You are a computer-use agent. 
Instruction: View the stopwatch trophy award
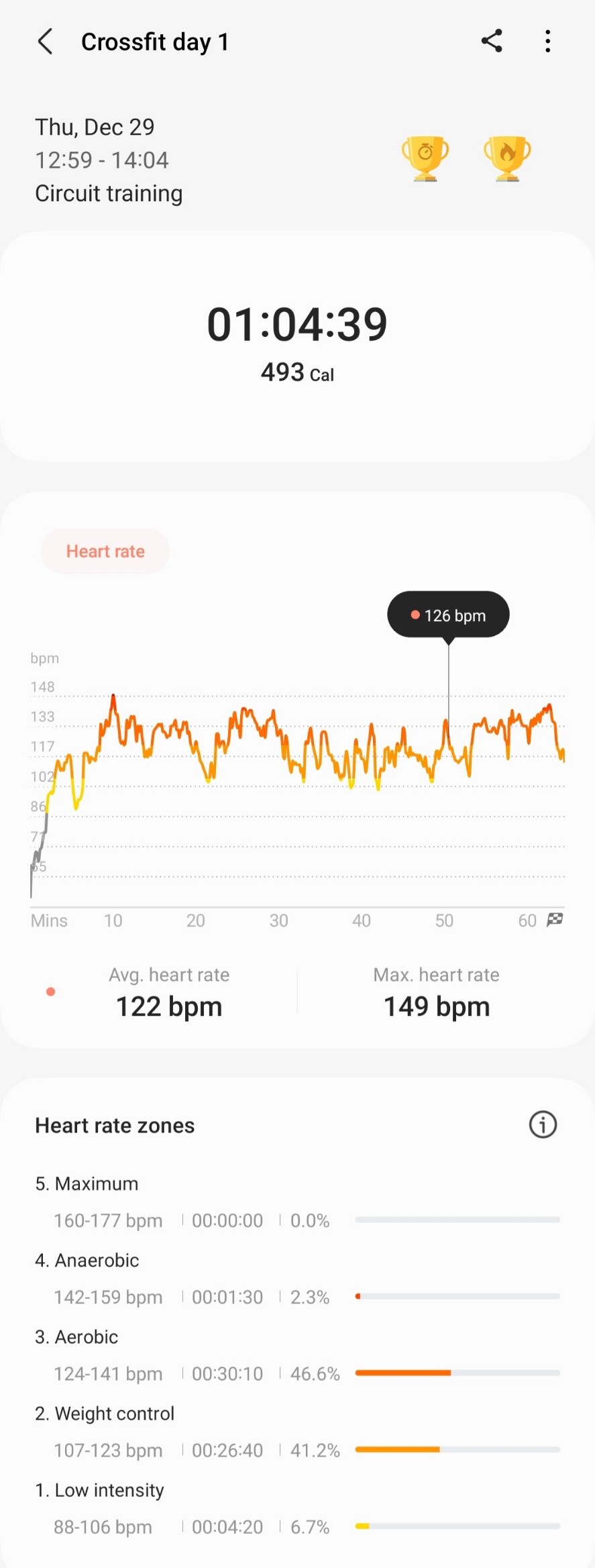coord(425,159)
